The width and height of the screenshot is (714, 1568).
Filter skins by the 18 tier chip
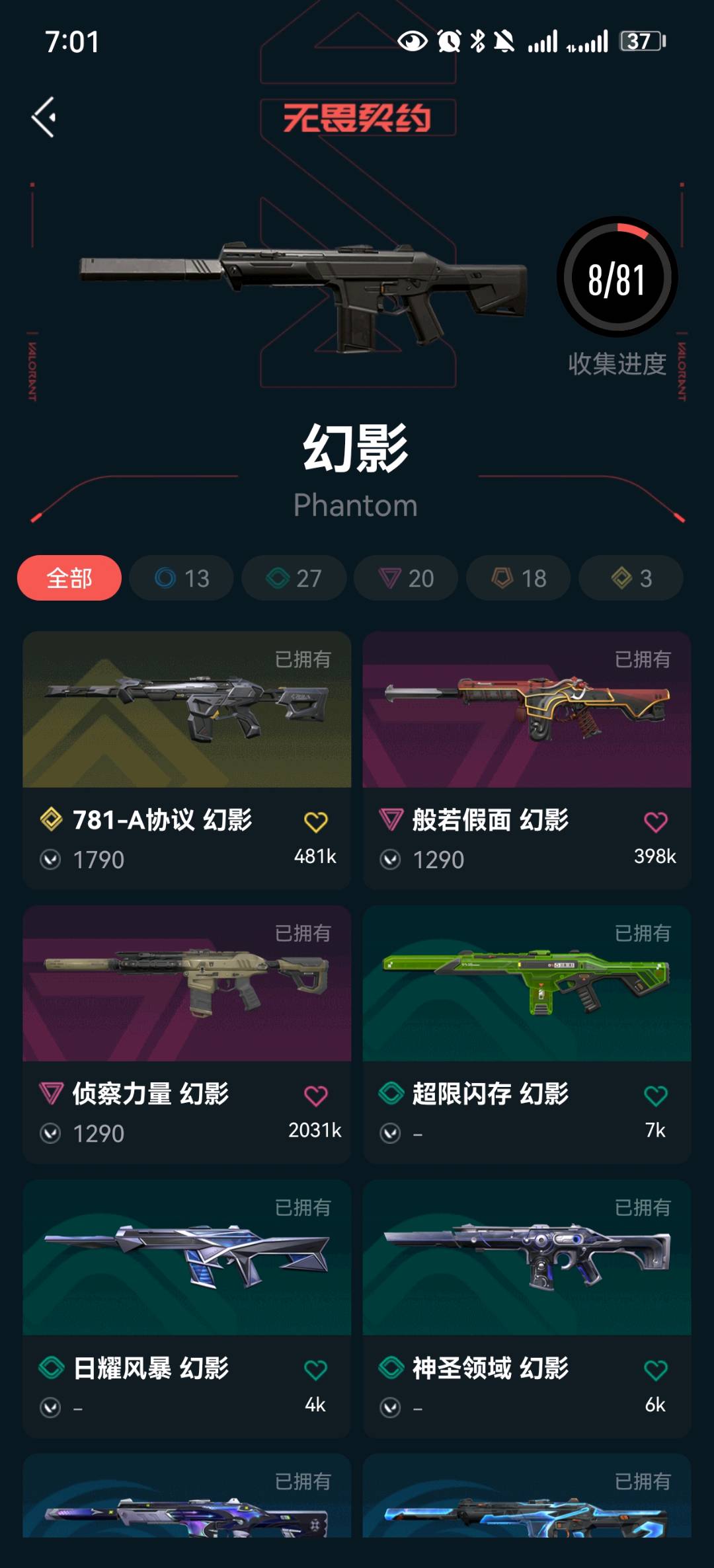519,578
